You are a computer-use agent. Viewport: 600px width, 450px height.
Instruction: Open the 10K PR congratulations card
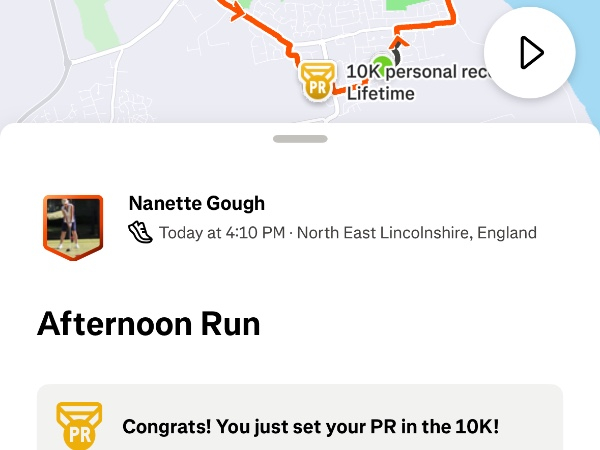coord(300,425)
